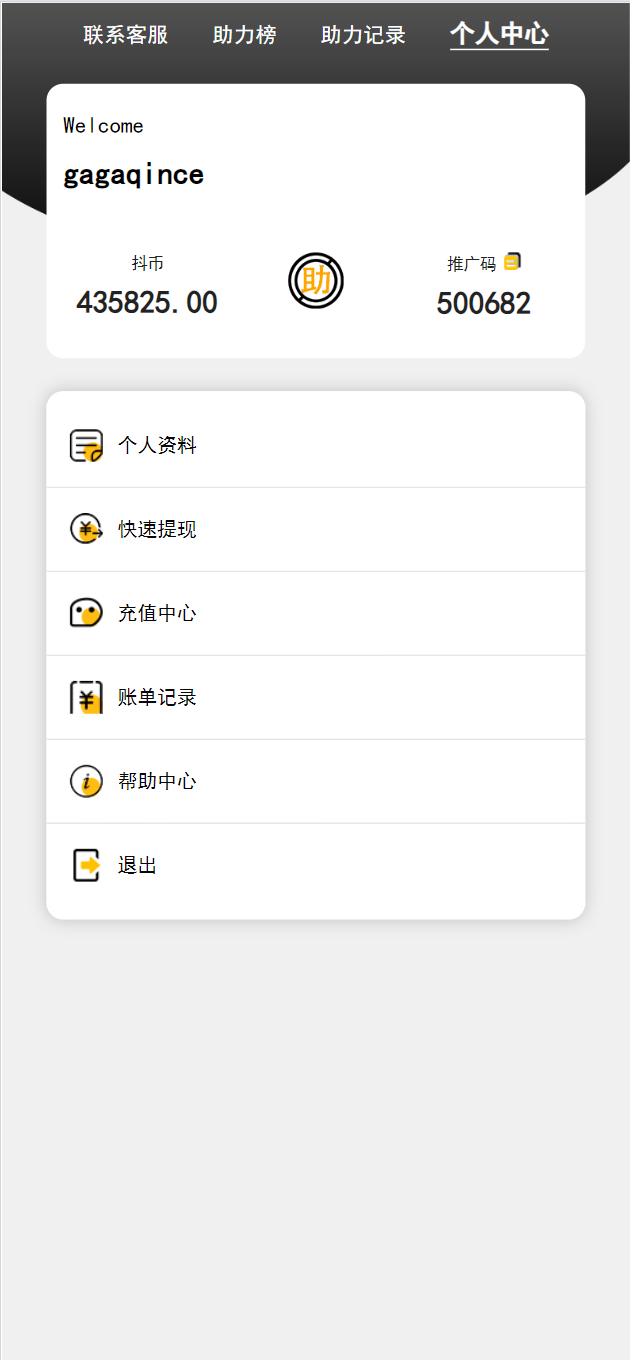Open 快速提现 to withdraw
Viewport: 630px width, 1360px height.
pyautogui.click(x=316, y=529)
